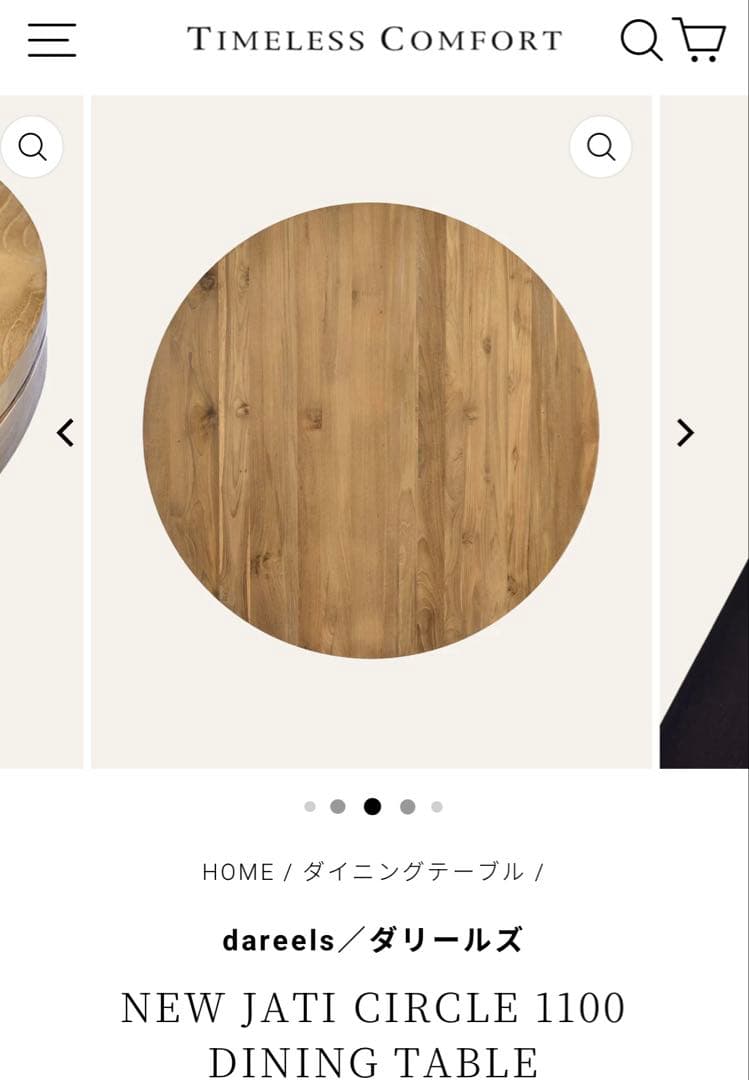The width and height of the screenshot is (749, 1080).
Task: Go back using the left carousel chevron
Action: pos(66,433)
